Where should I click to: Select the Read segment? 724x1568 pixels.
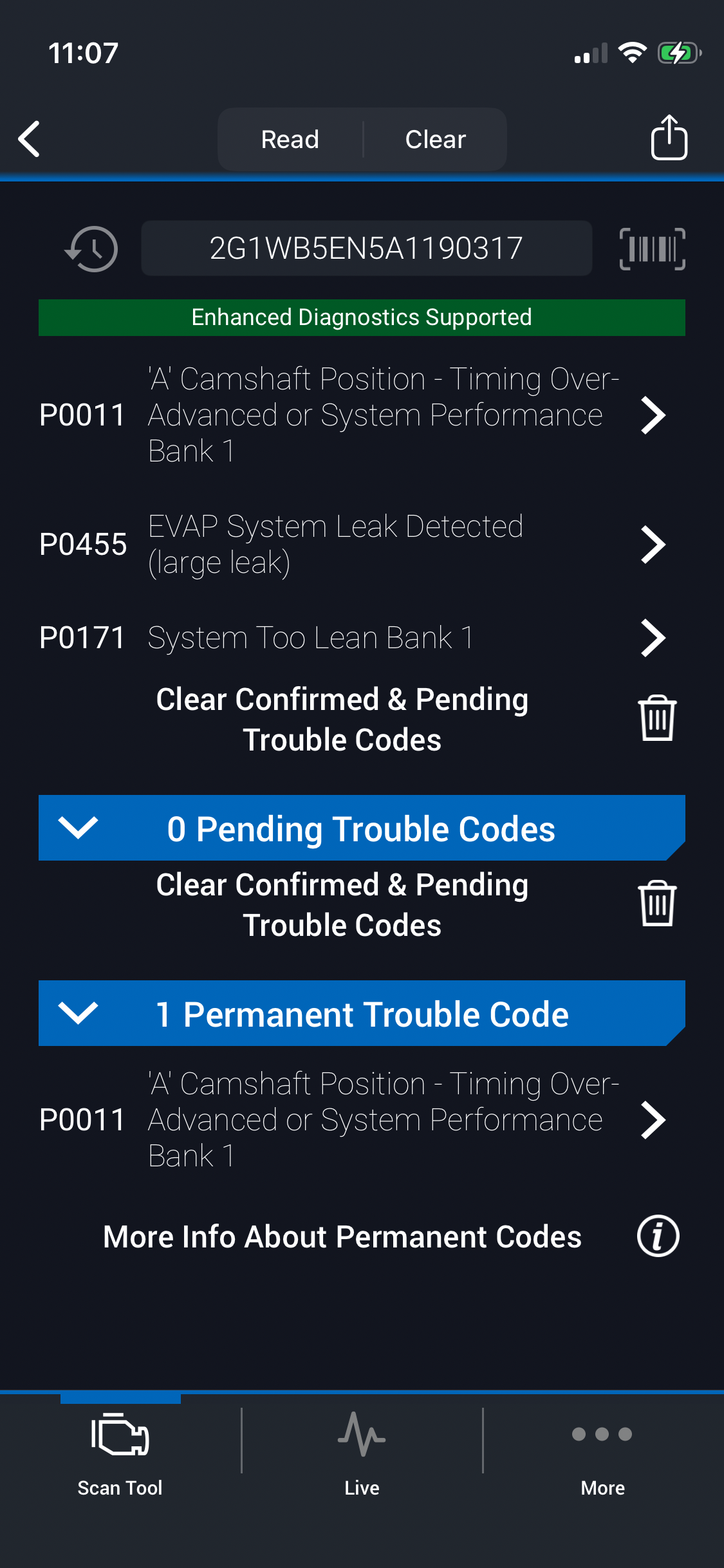(290, 139)
